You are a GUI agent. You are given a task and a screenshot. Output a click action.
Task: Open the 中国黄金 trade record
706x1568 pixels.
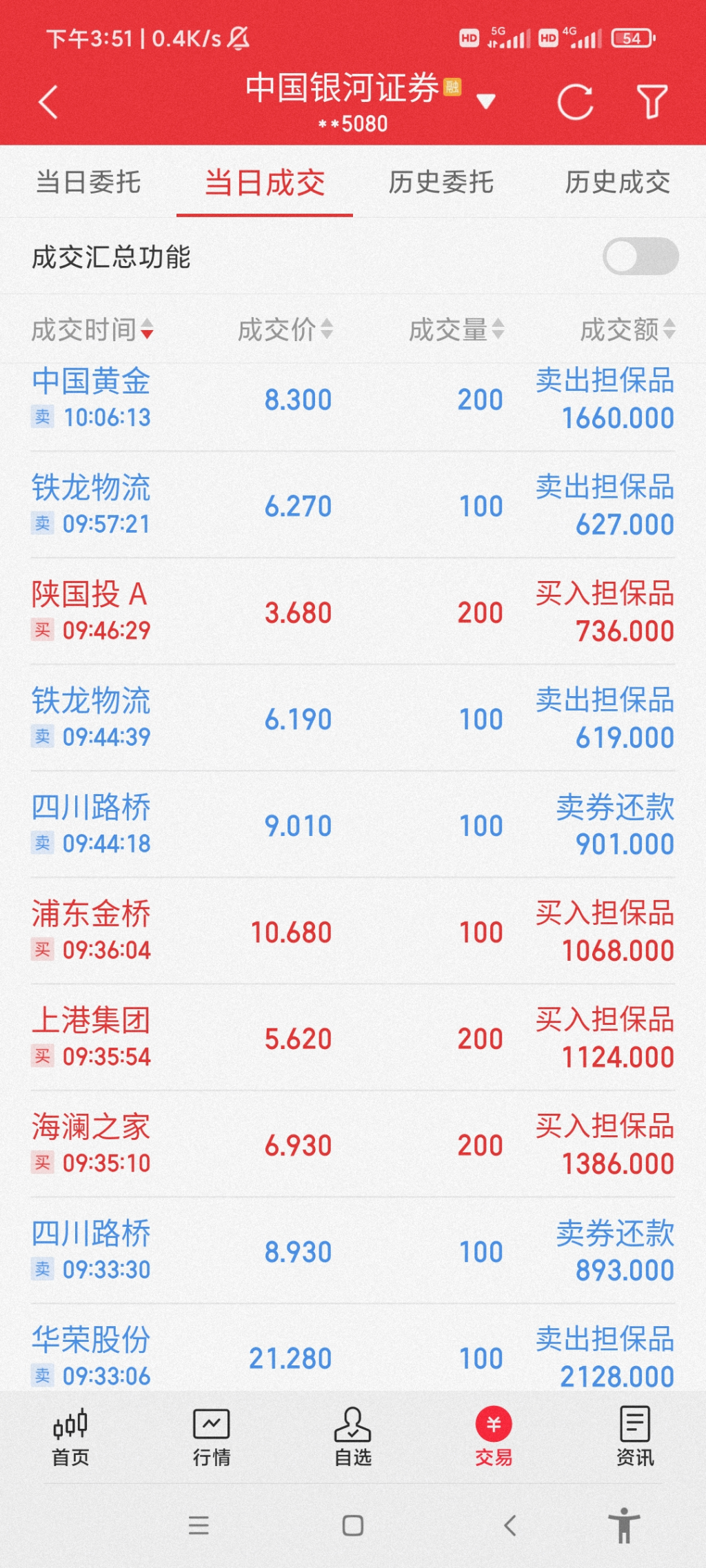point(352,400)
